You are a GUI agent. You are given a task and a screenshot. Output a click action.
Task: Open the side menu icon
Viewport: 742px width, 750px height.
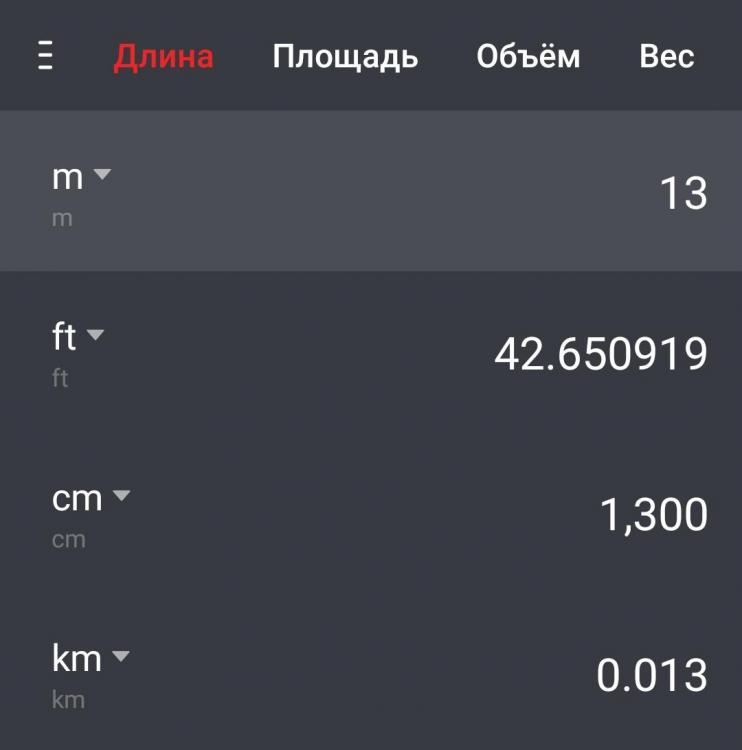pyautogui.click(x=45, y=56)
